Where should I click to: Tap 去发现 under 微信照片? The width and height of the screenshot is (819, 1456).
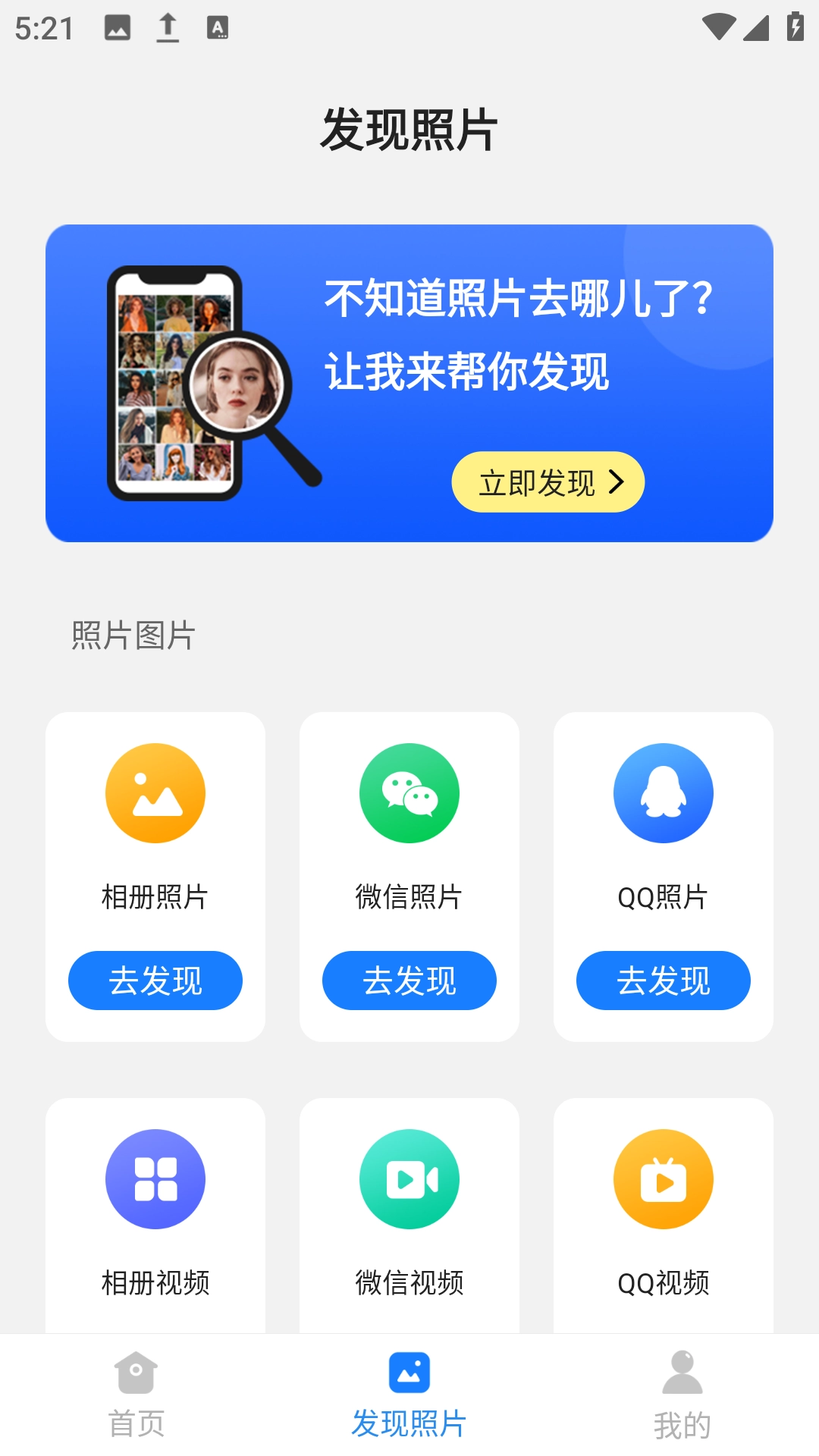pyautogui.click(x=409, y=981)
